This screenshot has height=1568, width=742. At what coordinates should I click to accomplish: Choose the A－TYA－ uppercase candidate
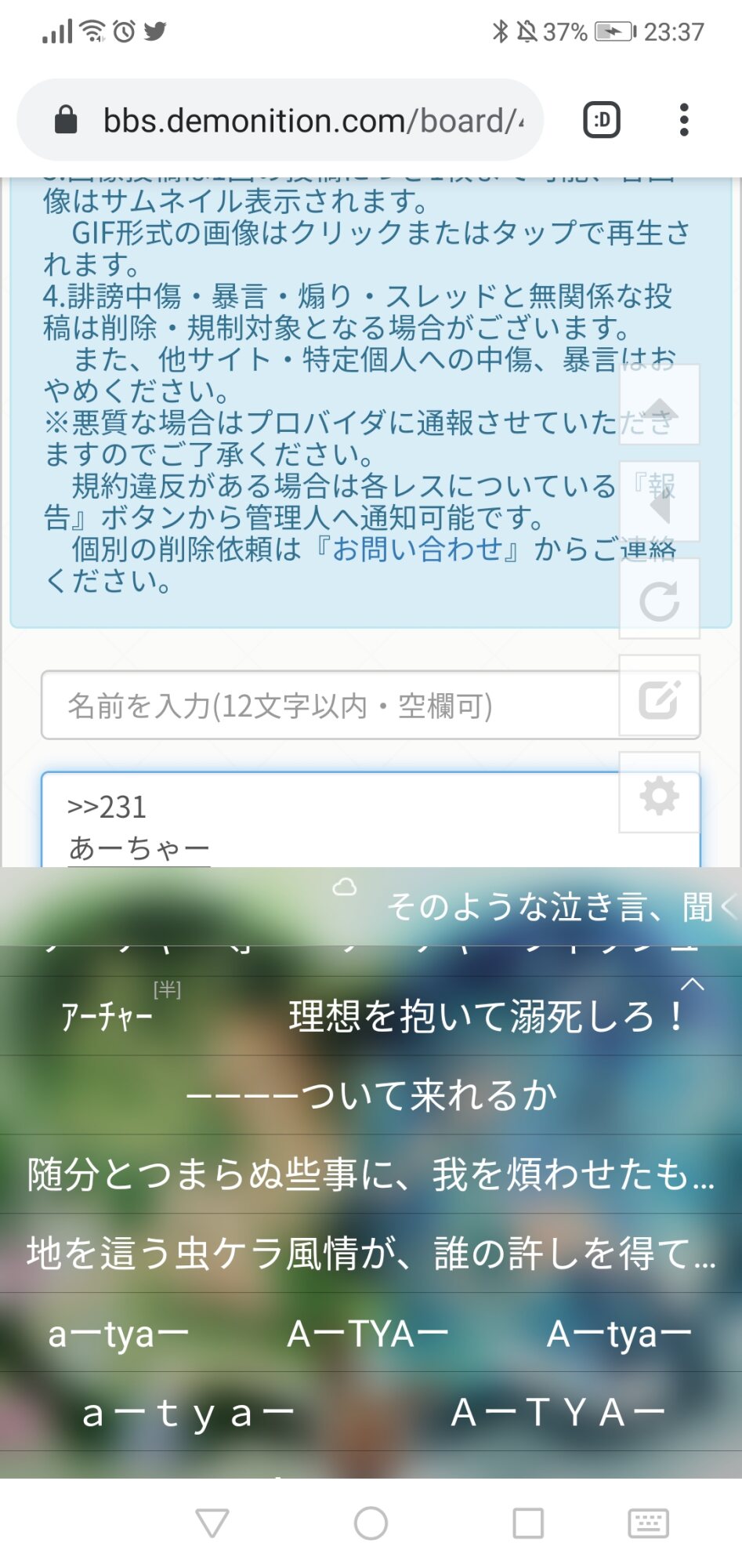pyautogui.click(x=368, y=1333)
